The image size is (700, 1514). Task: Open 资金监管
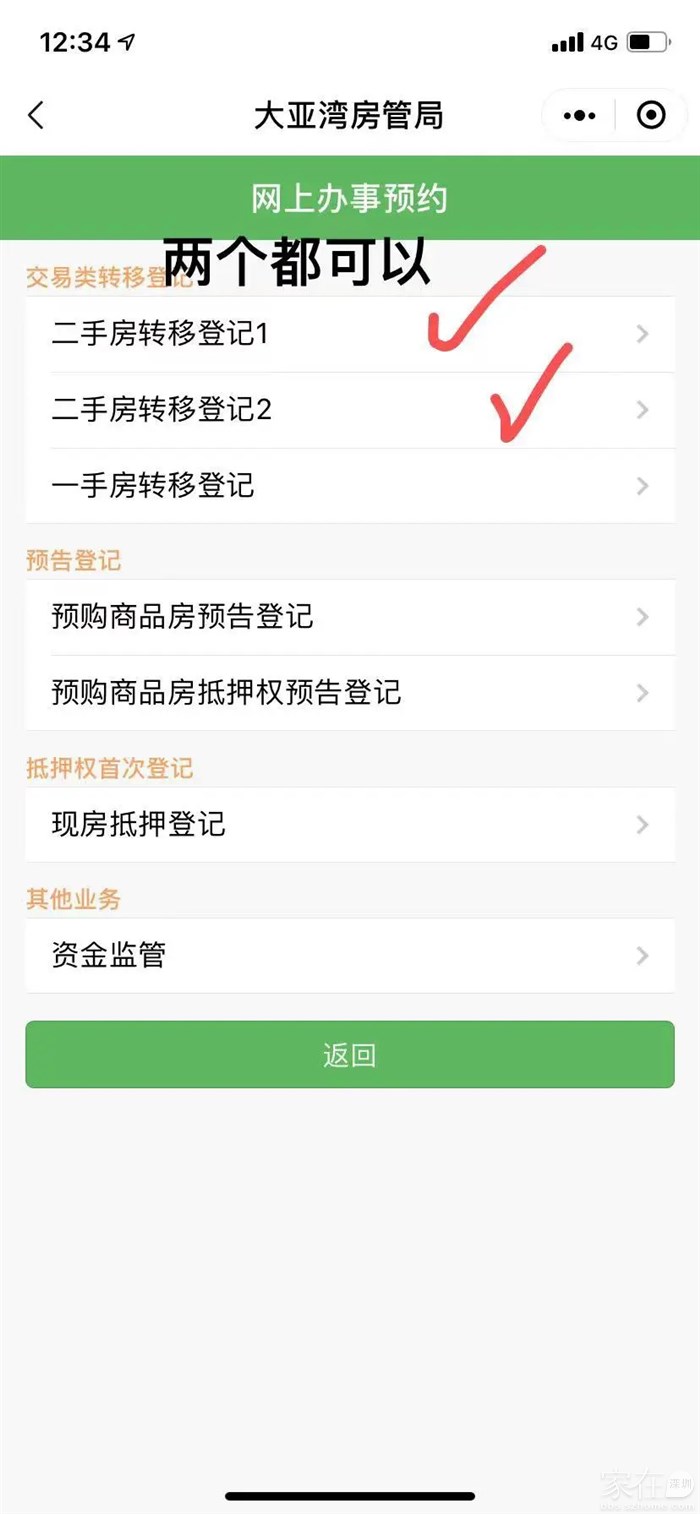(349, 956)
